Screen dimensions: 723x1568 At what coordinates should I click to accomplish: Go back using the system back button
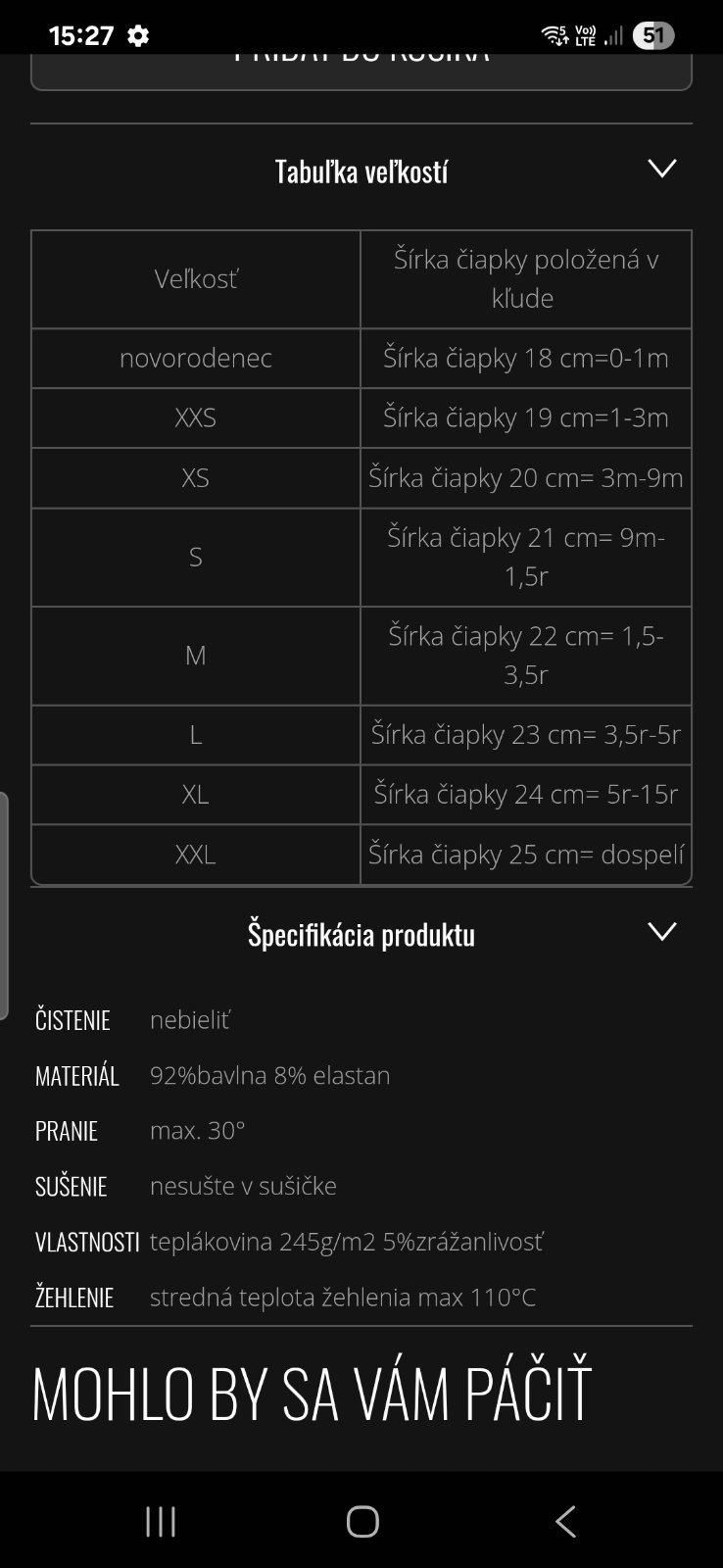point(565,1521)
